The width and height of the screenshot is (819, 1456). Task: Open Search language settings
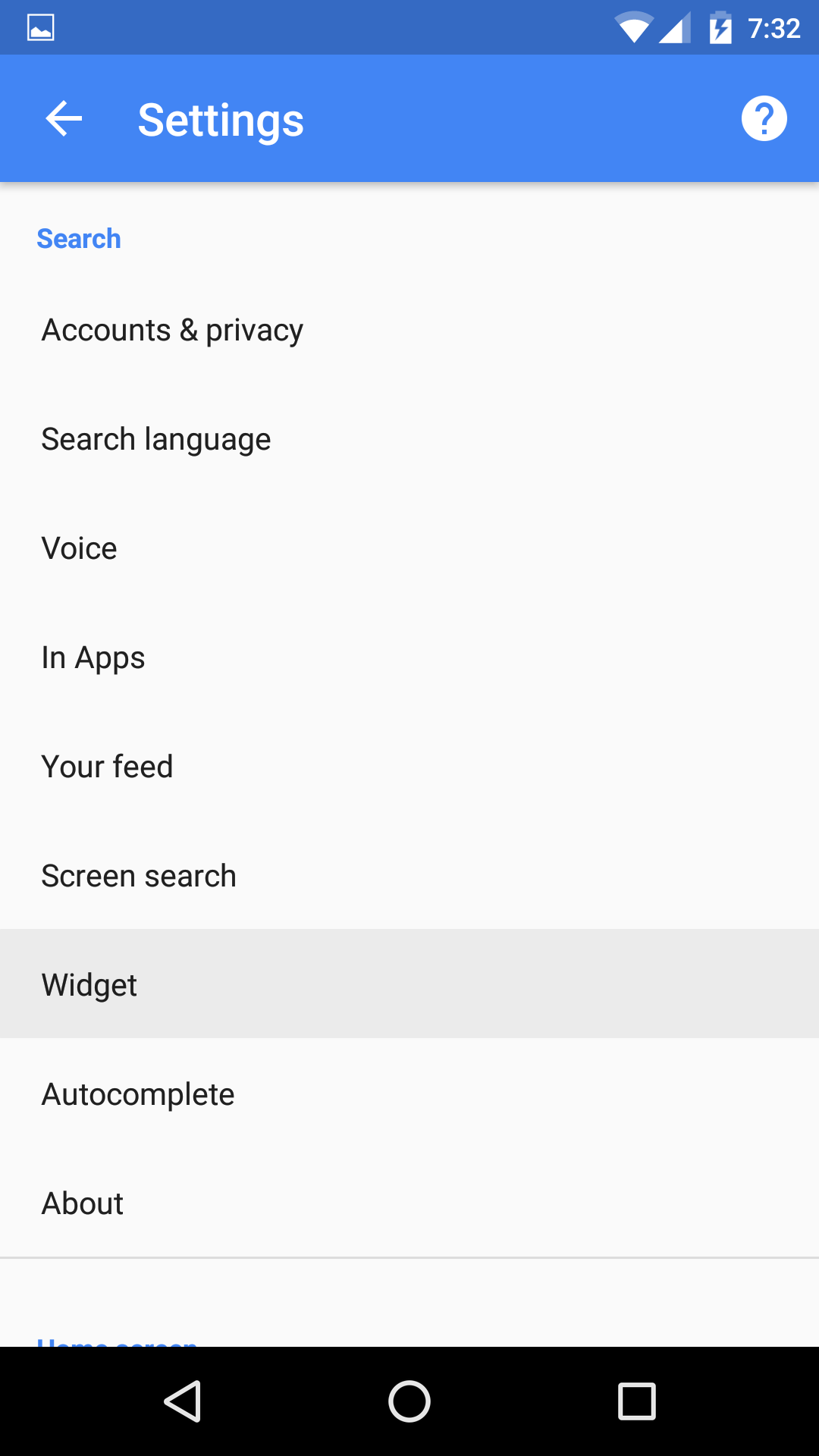(155, 438)
